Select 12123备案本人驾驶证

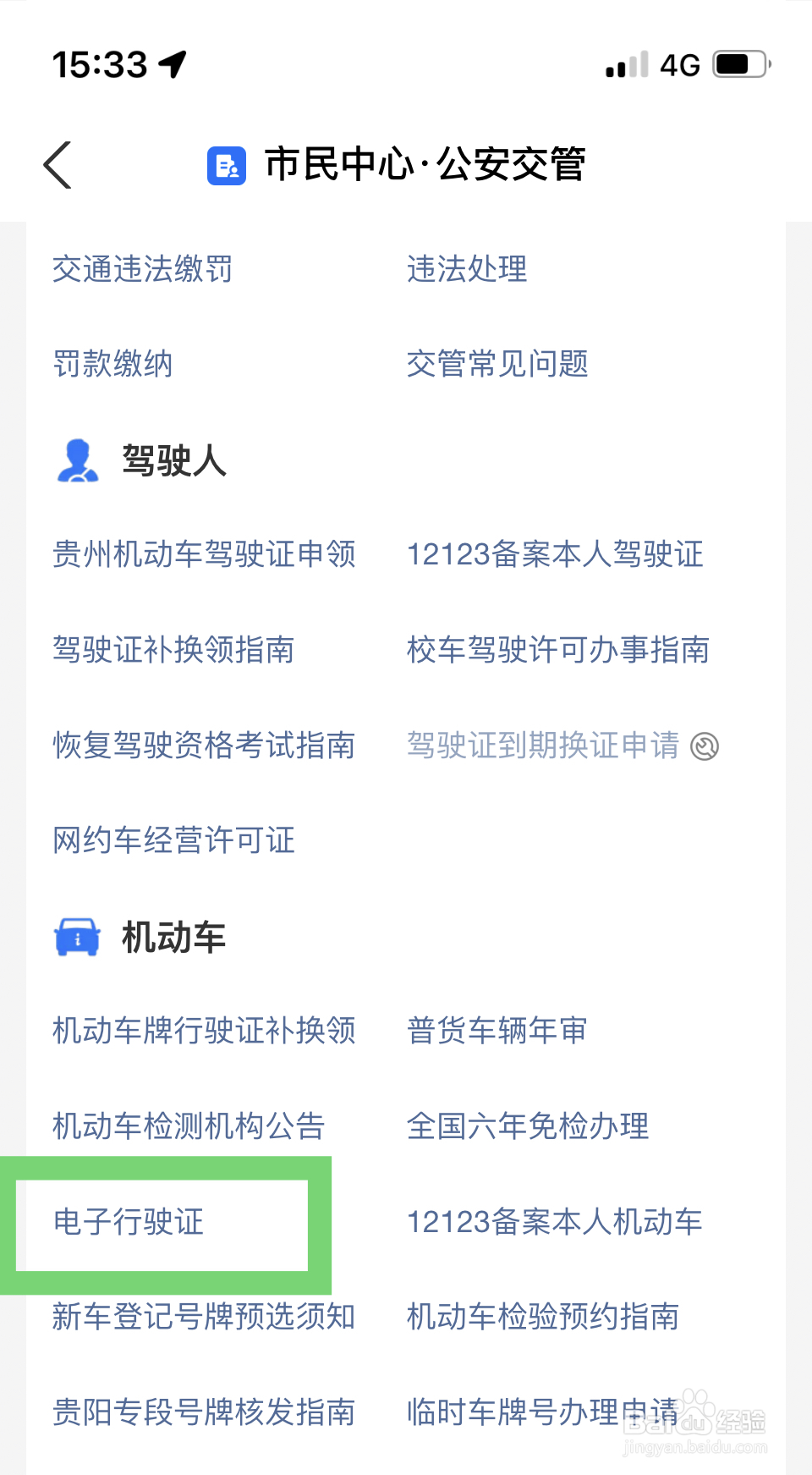(555, 554)
